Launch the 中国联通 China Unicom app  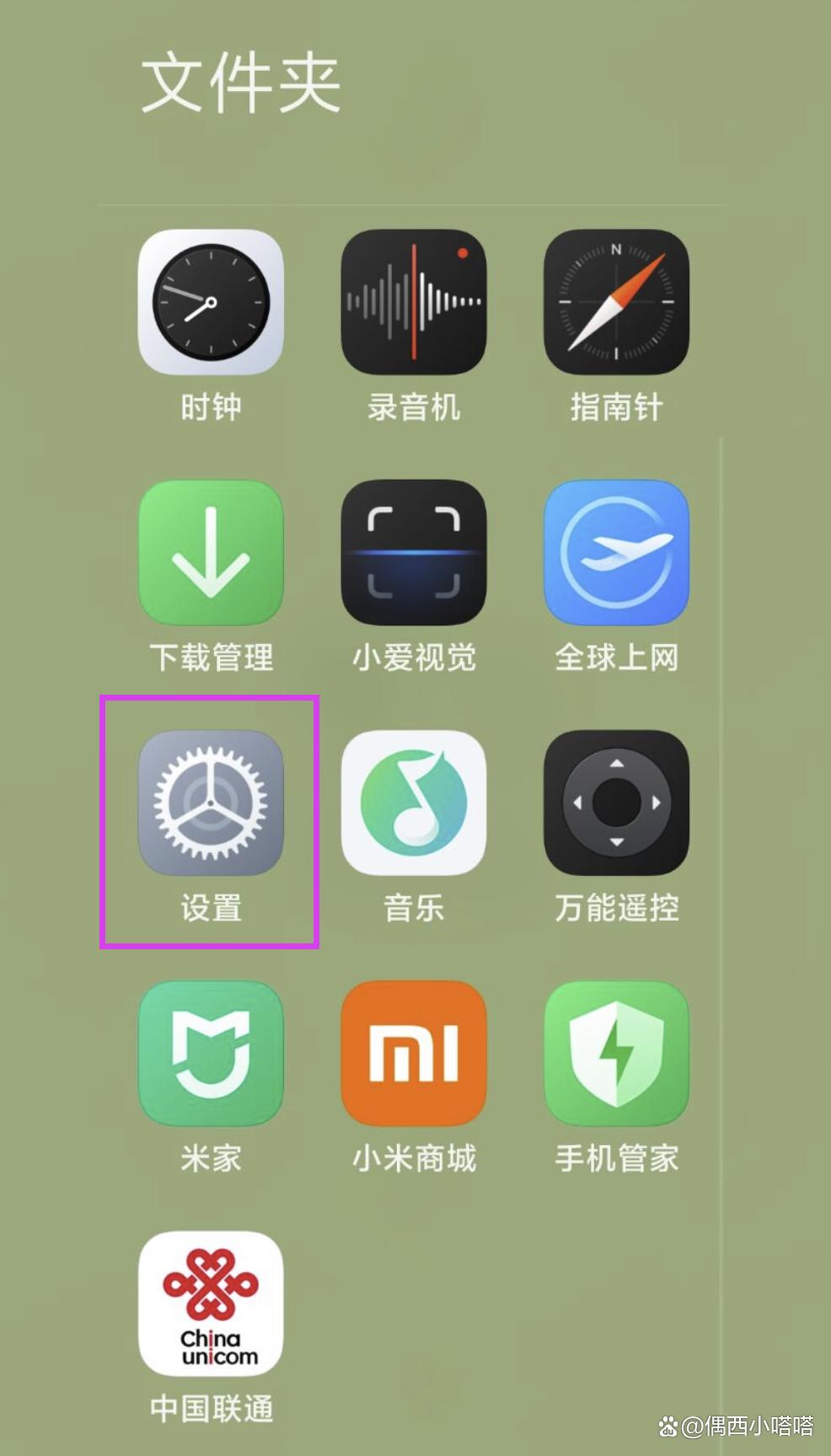[211, 1303]
